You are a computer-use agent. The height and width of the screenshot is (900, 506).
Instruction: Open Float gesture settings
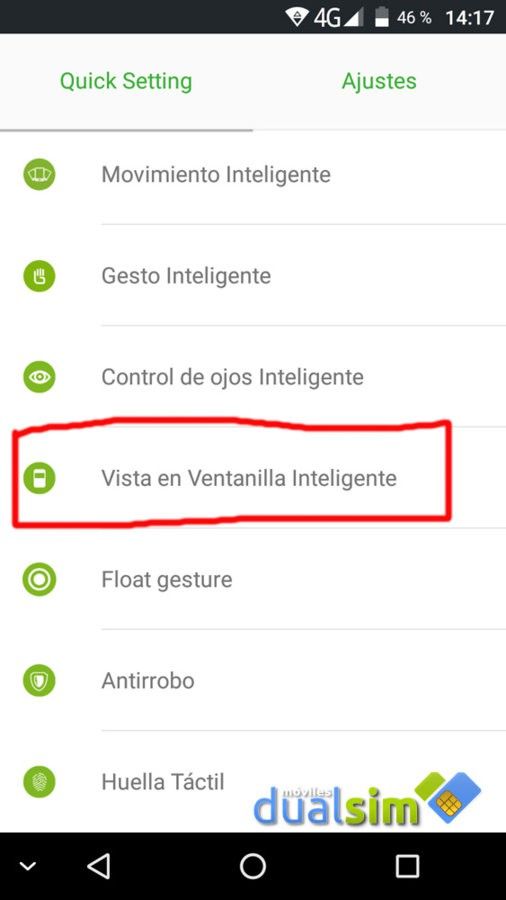(x=253, y=579)
